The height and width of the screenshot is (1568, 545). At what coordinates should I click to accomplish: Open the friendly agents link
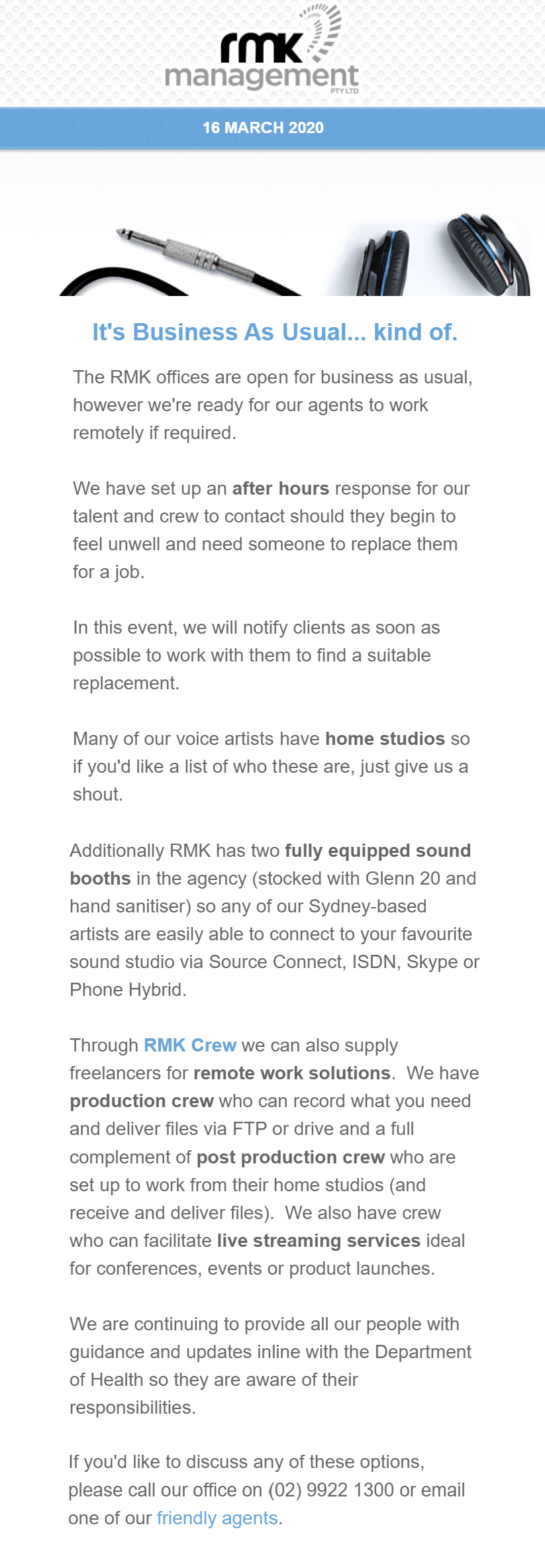click(217, 1518)
